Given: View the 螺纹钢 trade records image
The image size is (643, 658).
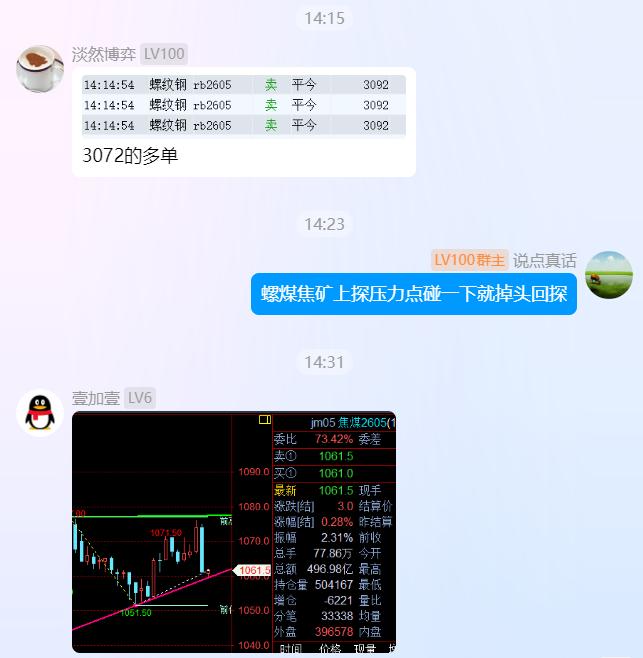Looking at the screenshot, I should (x=244, y=105).
